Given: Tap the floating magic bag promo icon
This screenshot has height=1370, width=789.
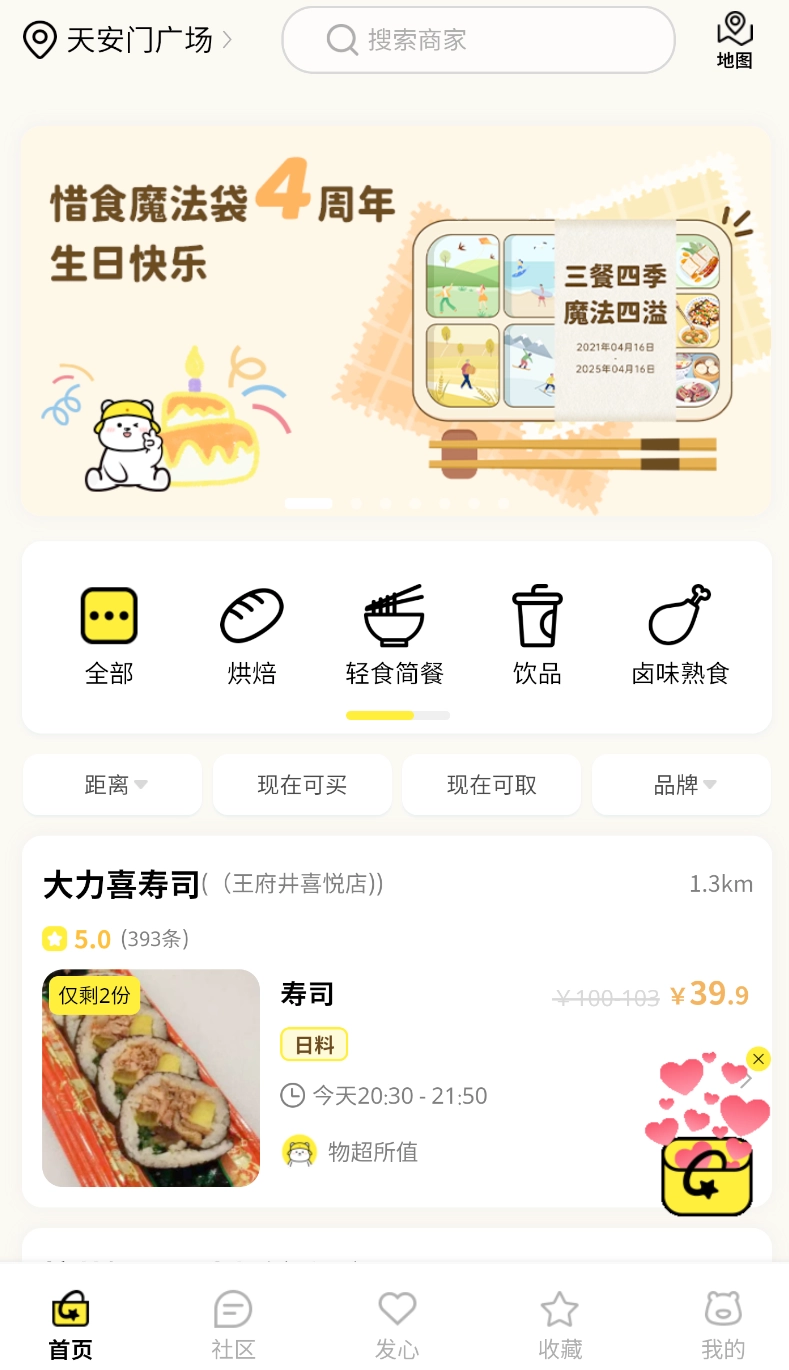Looking at the screenshot, I should 707,1178.
